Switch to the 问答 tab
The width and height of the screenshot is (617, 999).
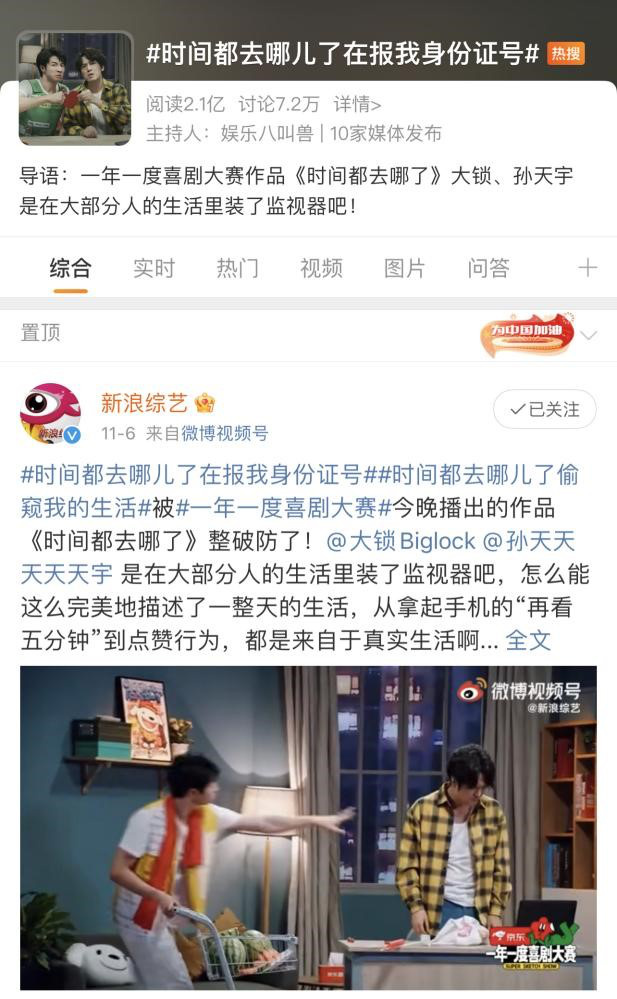click(488, 268)
